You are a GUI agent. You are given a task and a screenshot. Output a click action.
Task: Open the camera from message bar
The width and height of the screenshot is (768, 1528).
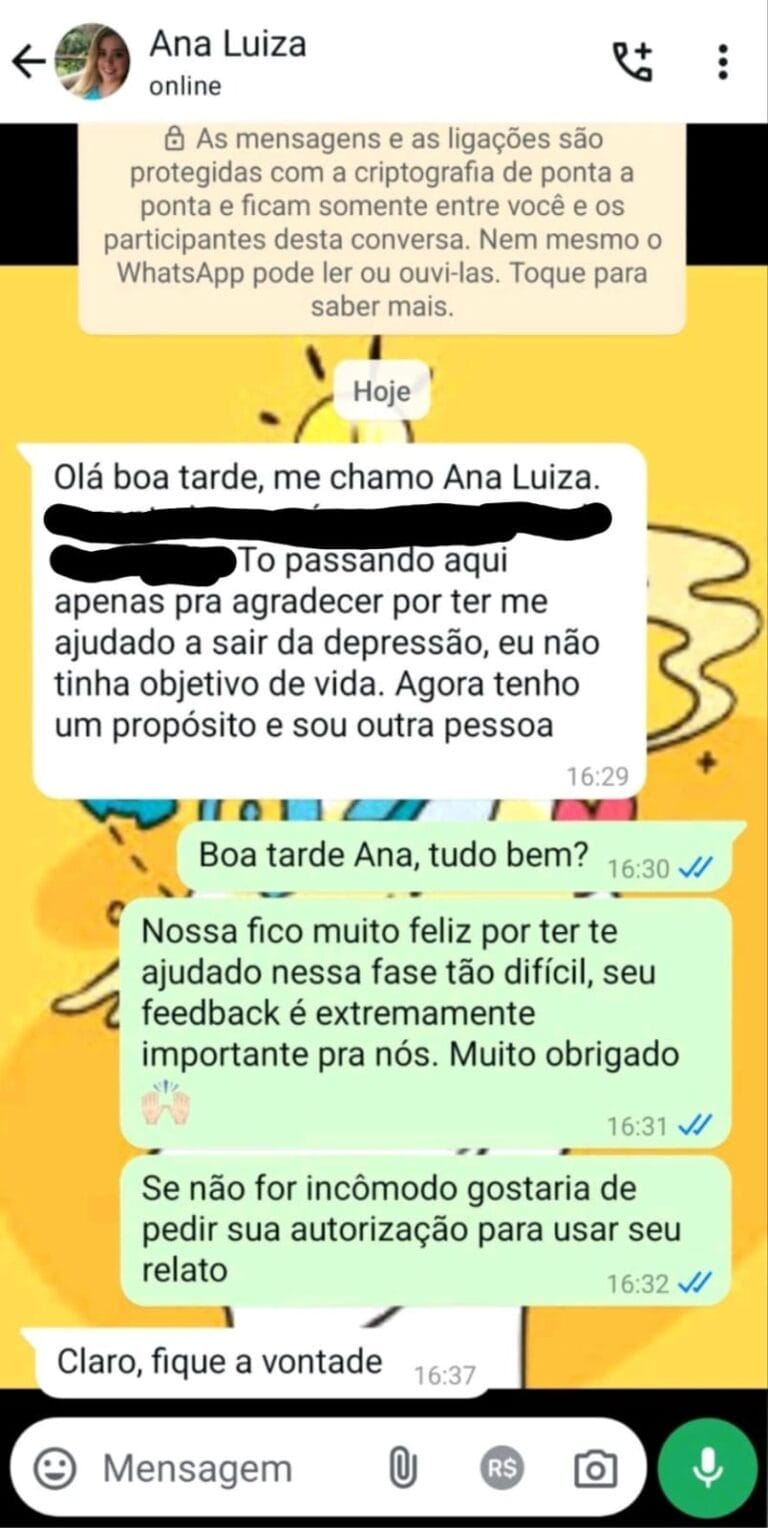pyautogui.click(x=595, y=1468)
